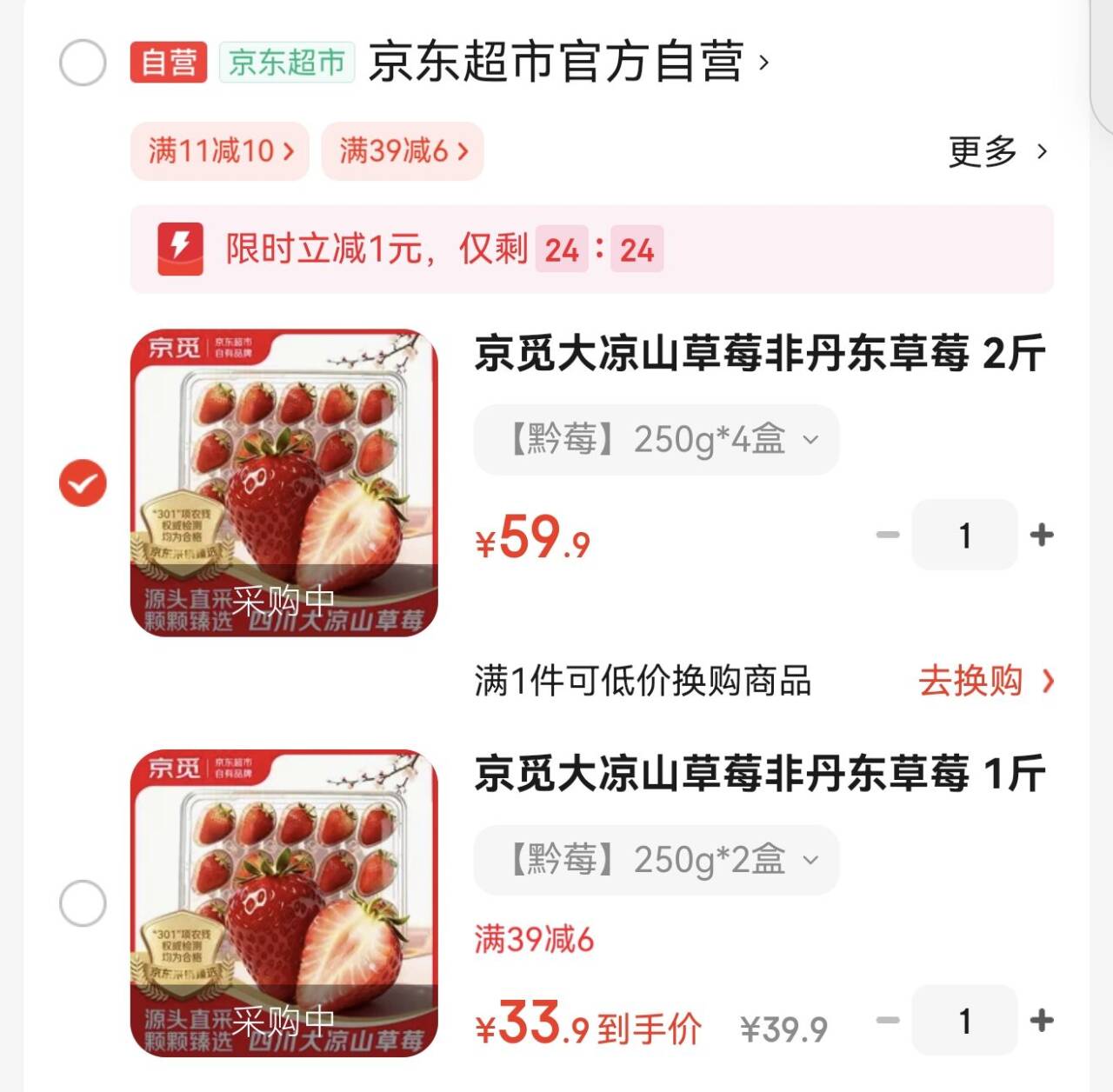Select all items from 京东超市官方自营 store
1113x1092 pixels.
(x=83, y=63)
